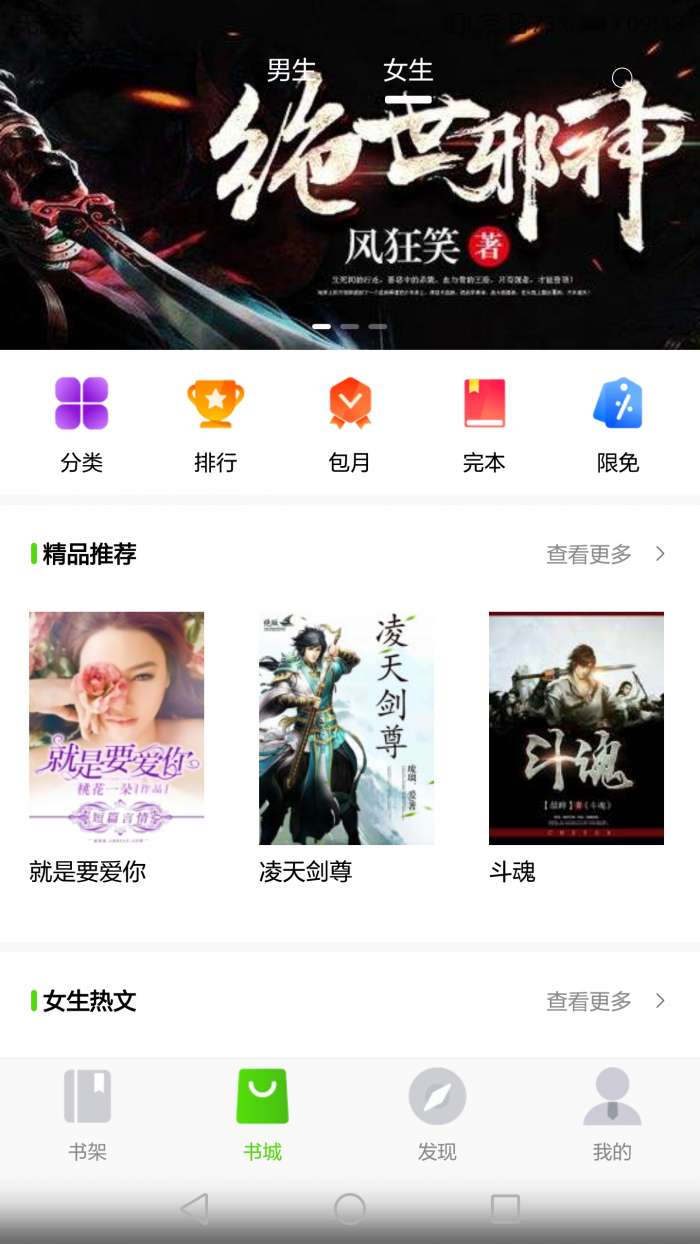
Task: Open the 我的 profile tab
Action: click(612, 1114)
